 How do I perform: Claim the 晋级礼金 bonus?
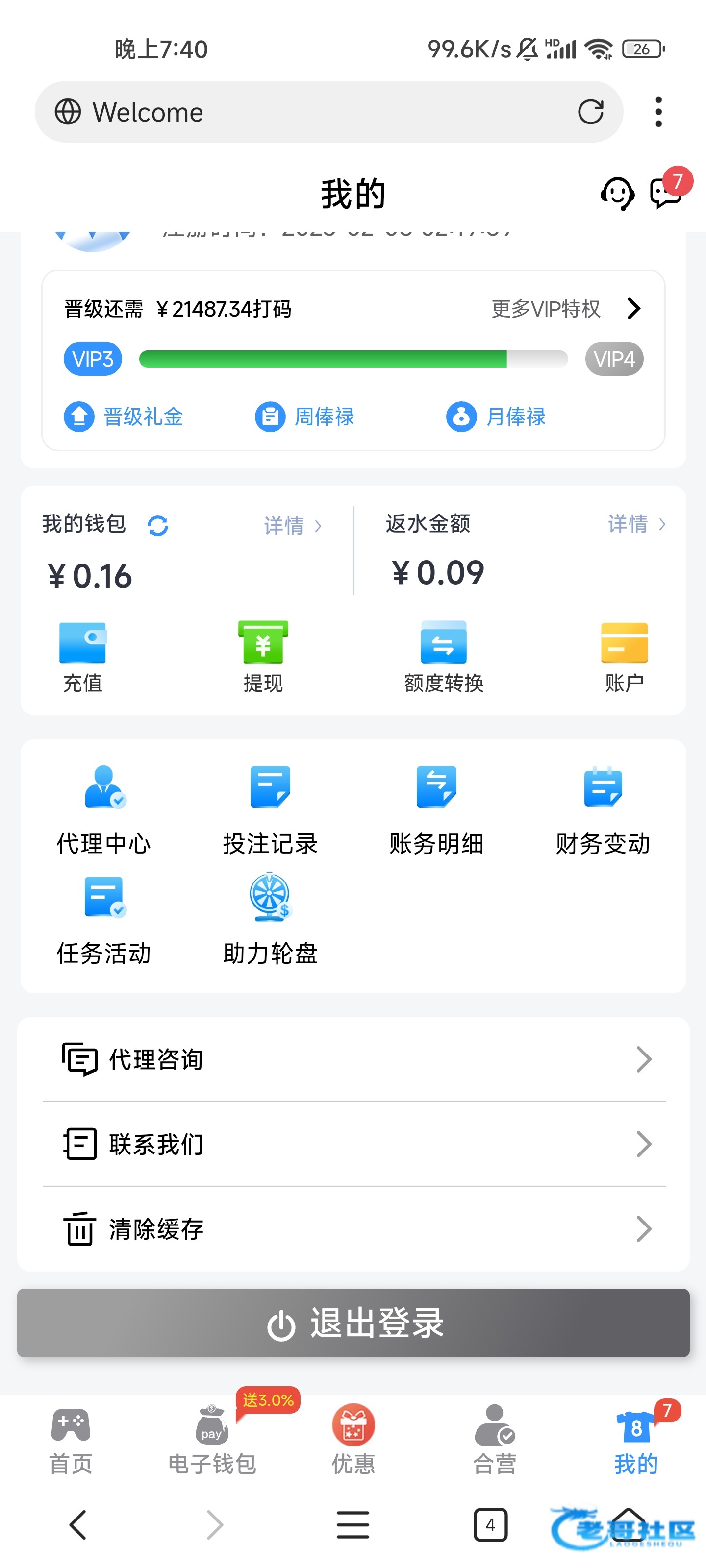[x=124, y=417]
